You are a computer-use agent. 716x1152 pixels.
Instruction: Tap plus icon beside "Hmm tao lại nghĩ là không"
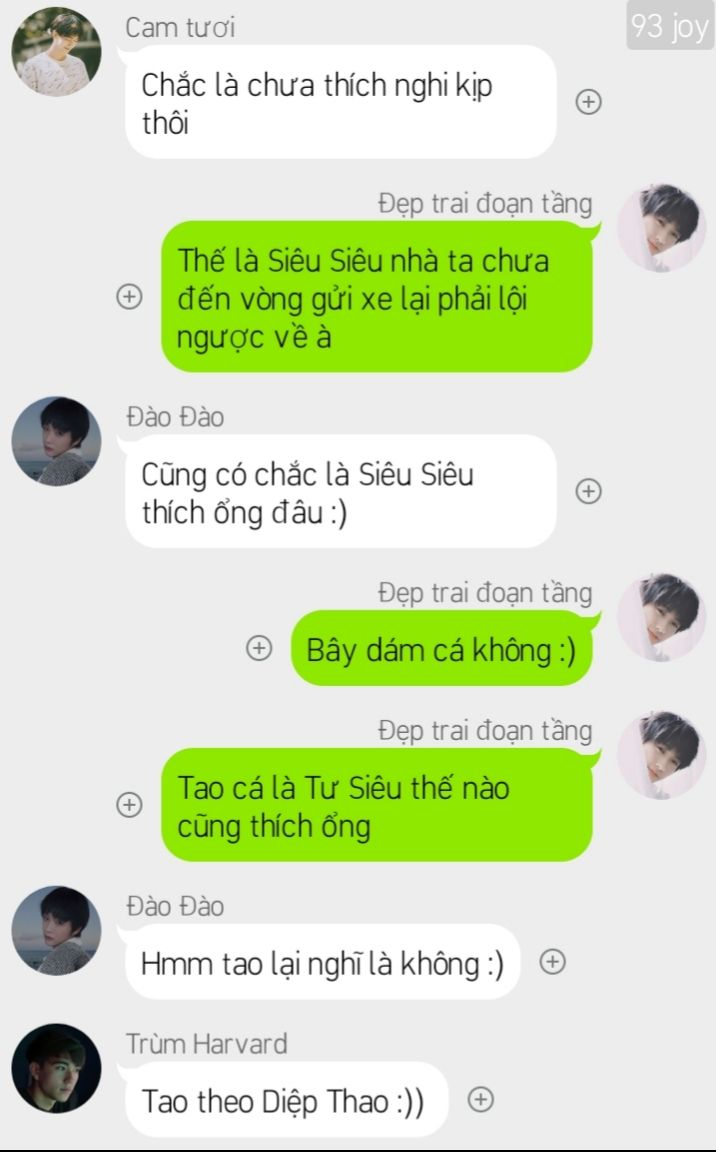pyautogui.click(x=552, y=961)
